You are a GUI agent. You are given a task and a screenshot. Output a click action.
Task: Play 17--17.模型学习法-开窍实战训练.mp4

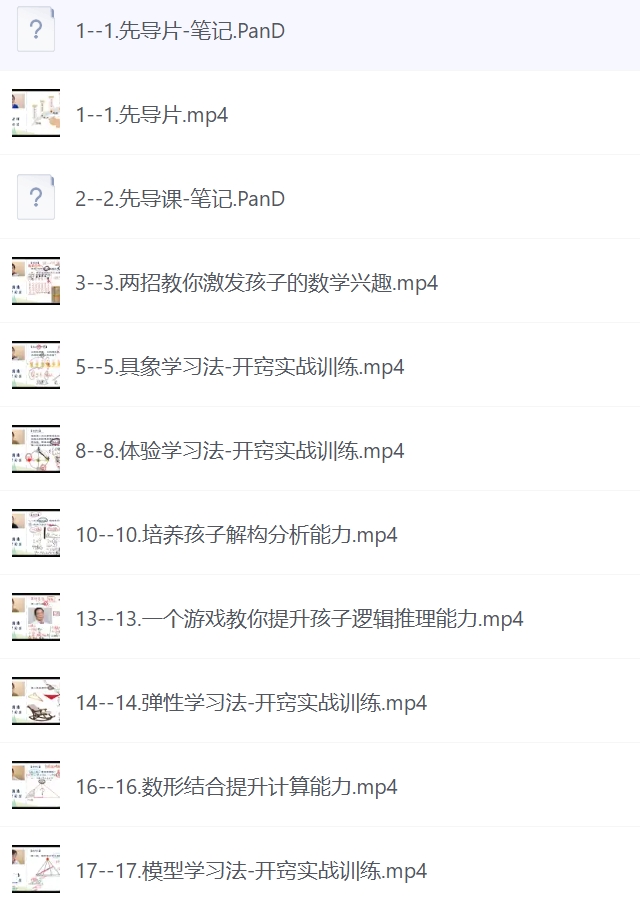click(251, 871)
